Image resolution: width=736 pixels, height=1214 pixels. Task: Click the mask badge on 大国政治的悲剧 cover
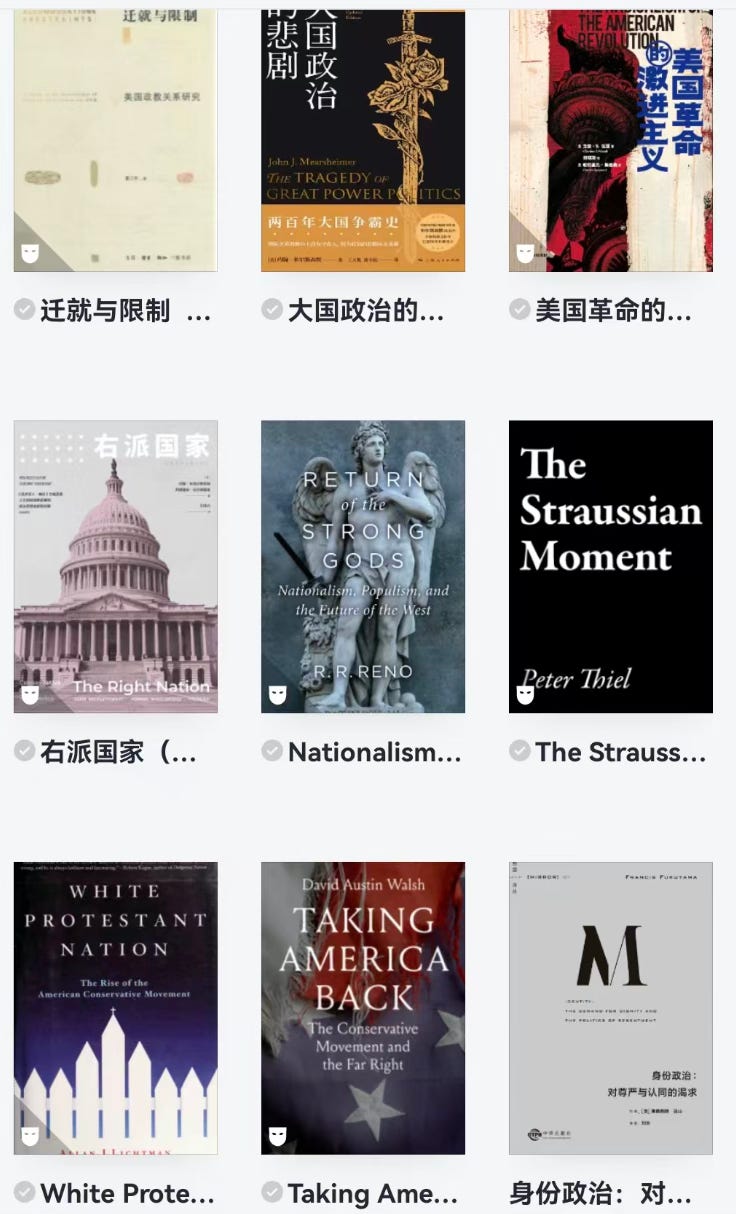tap(277, 253)
